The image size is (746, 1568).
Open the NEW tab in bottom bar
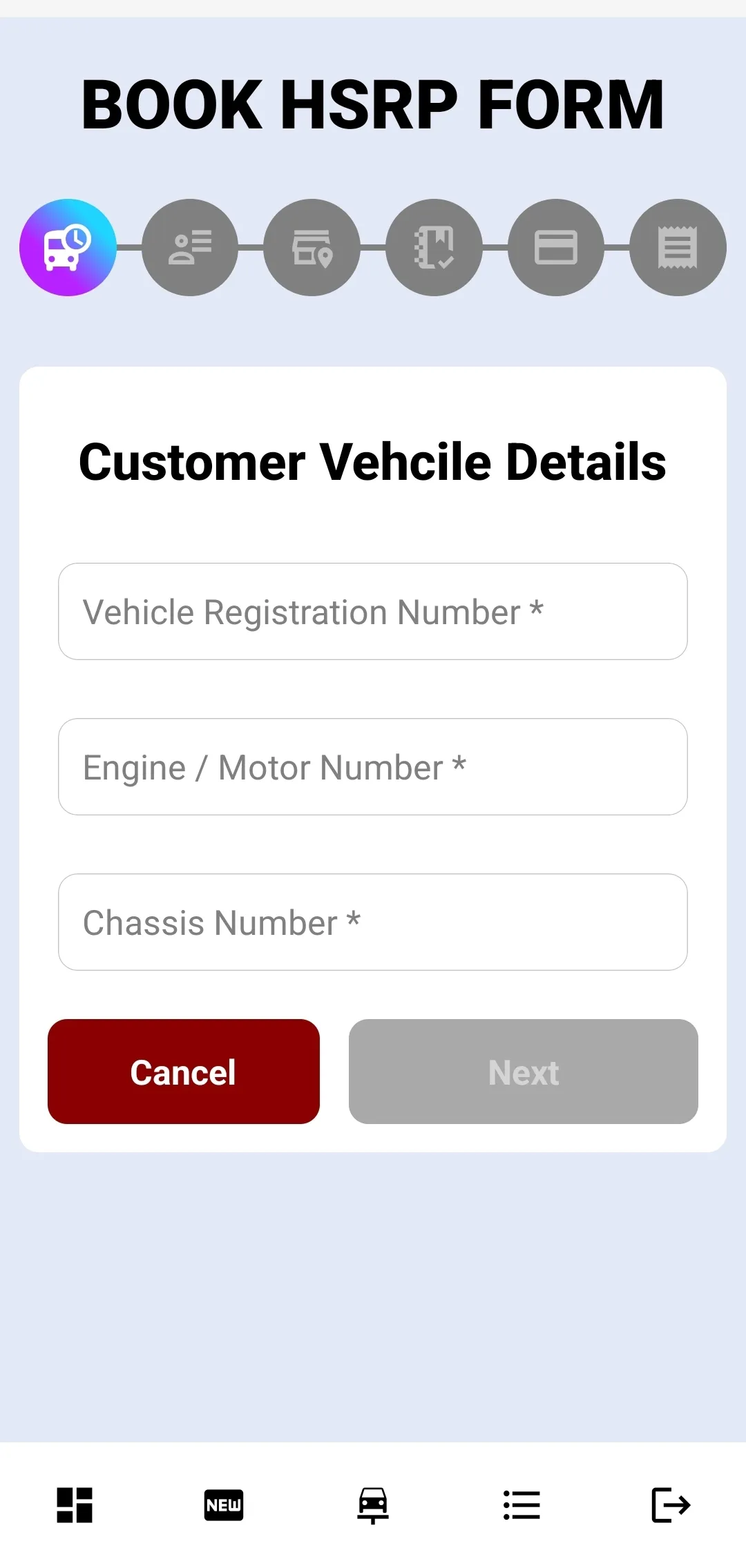click(224, 1505)
